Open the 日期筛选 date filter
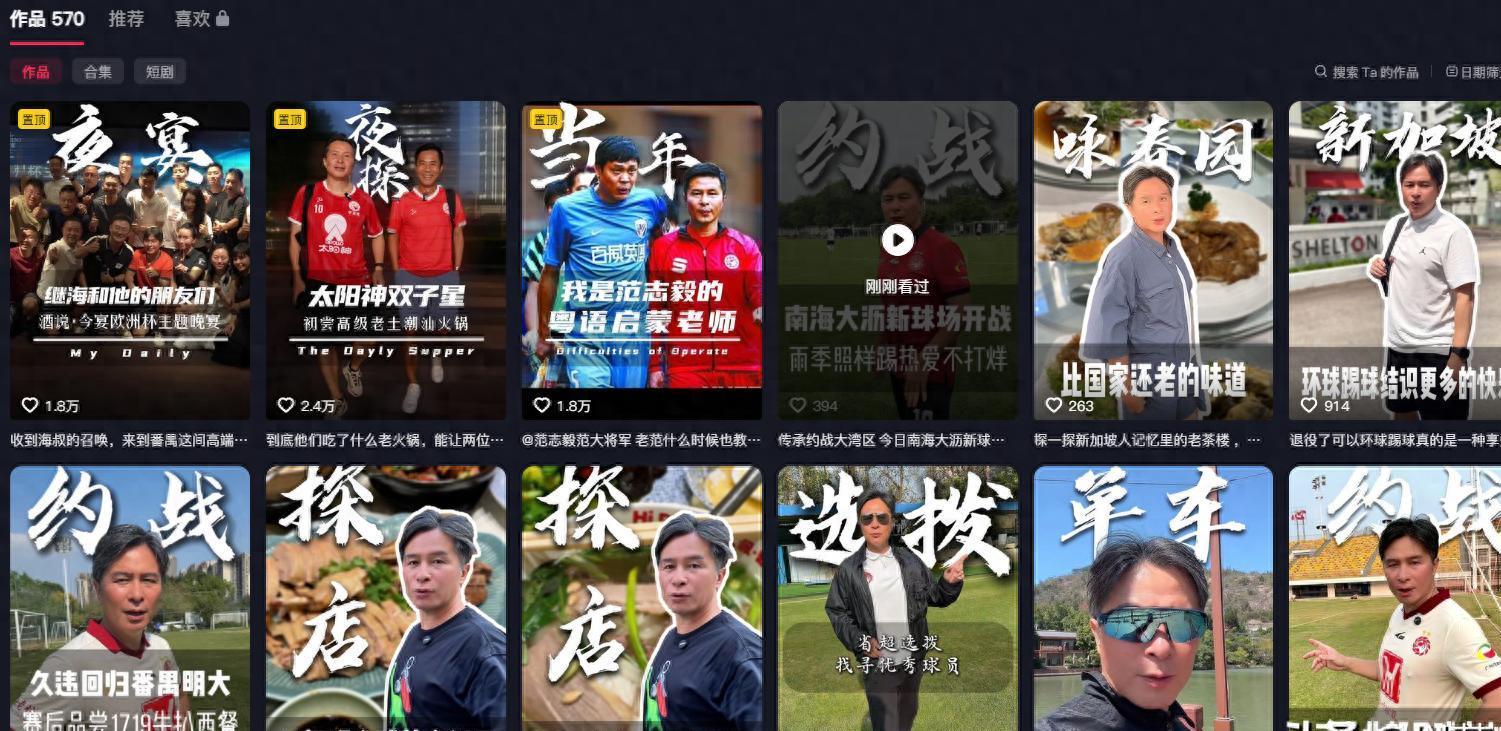 1472,72
